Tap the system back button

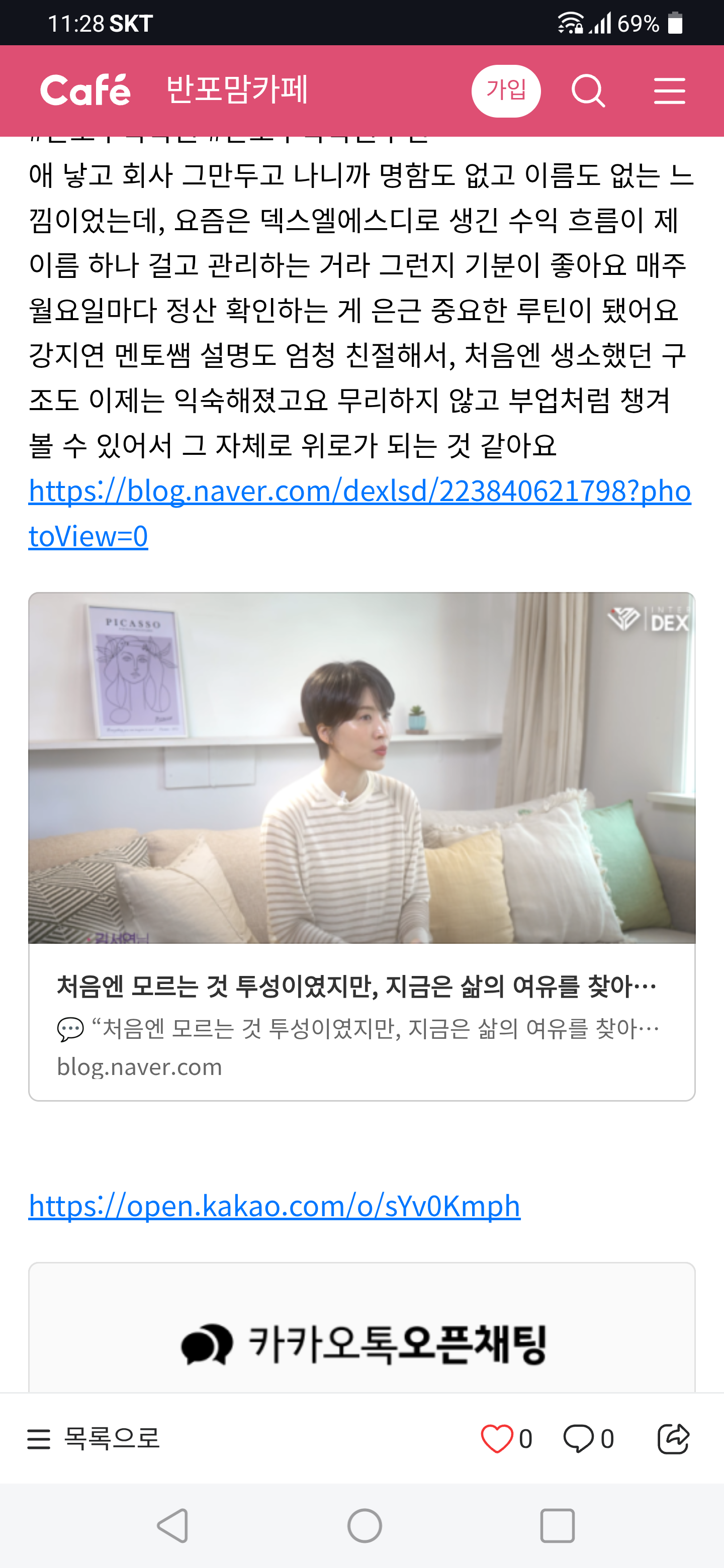pos(173,1525)
